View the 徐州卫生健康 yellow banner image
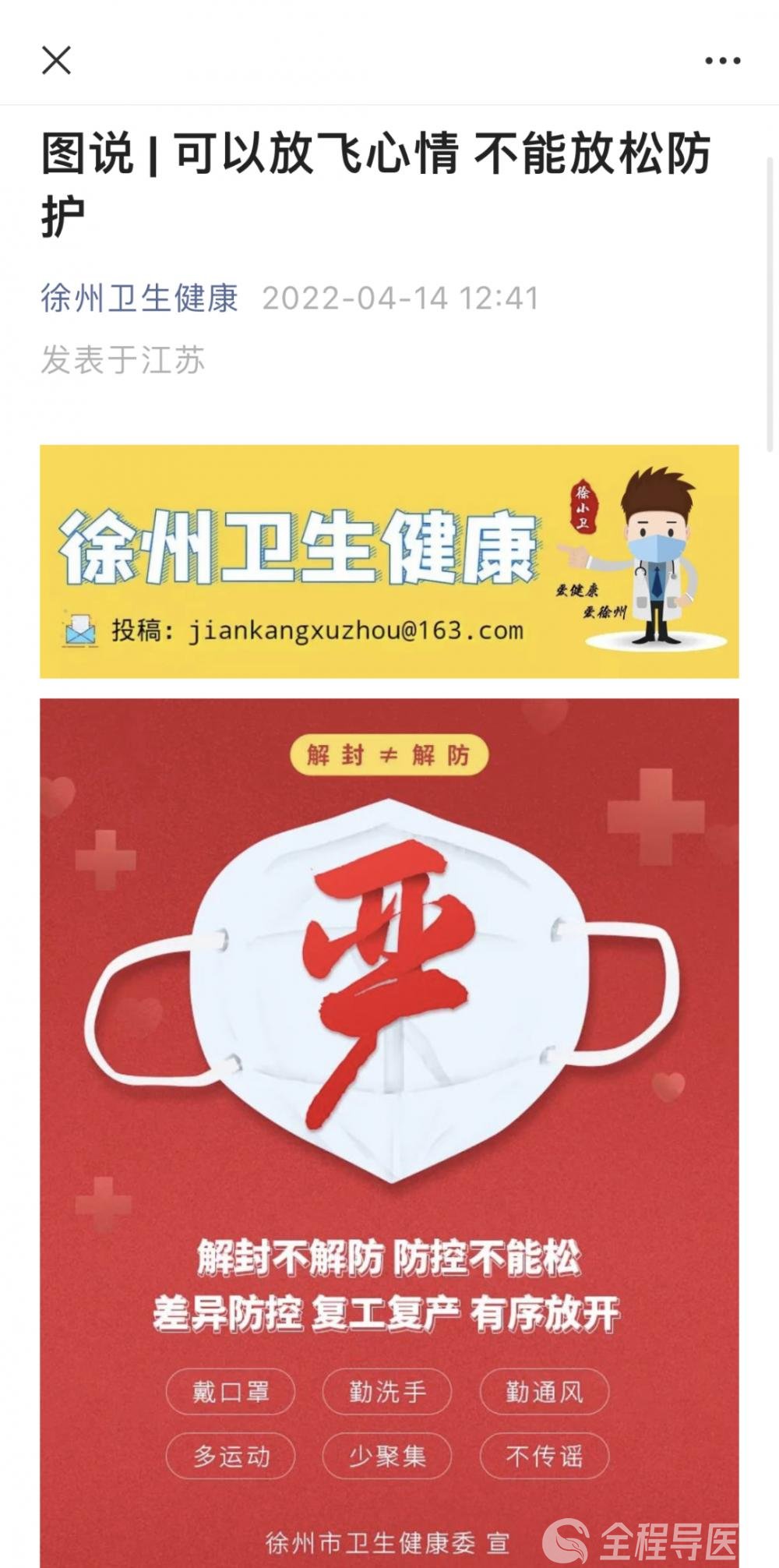This screenshot has width=779, height=1568. tap(389, 561)
